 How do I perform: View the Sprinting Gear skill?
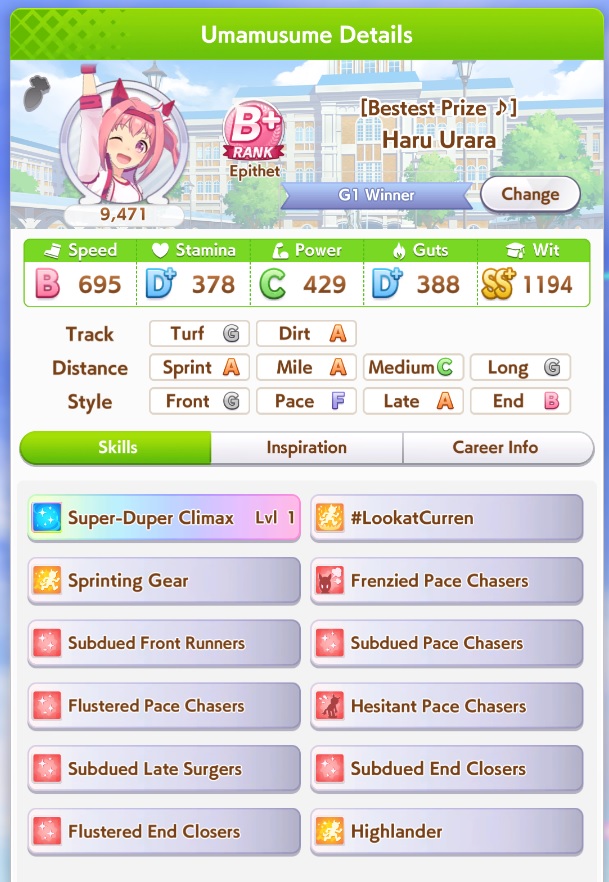tap(164, 581)
